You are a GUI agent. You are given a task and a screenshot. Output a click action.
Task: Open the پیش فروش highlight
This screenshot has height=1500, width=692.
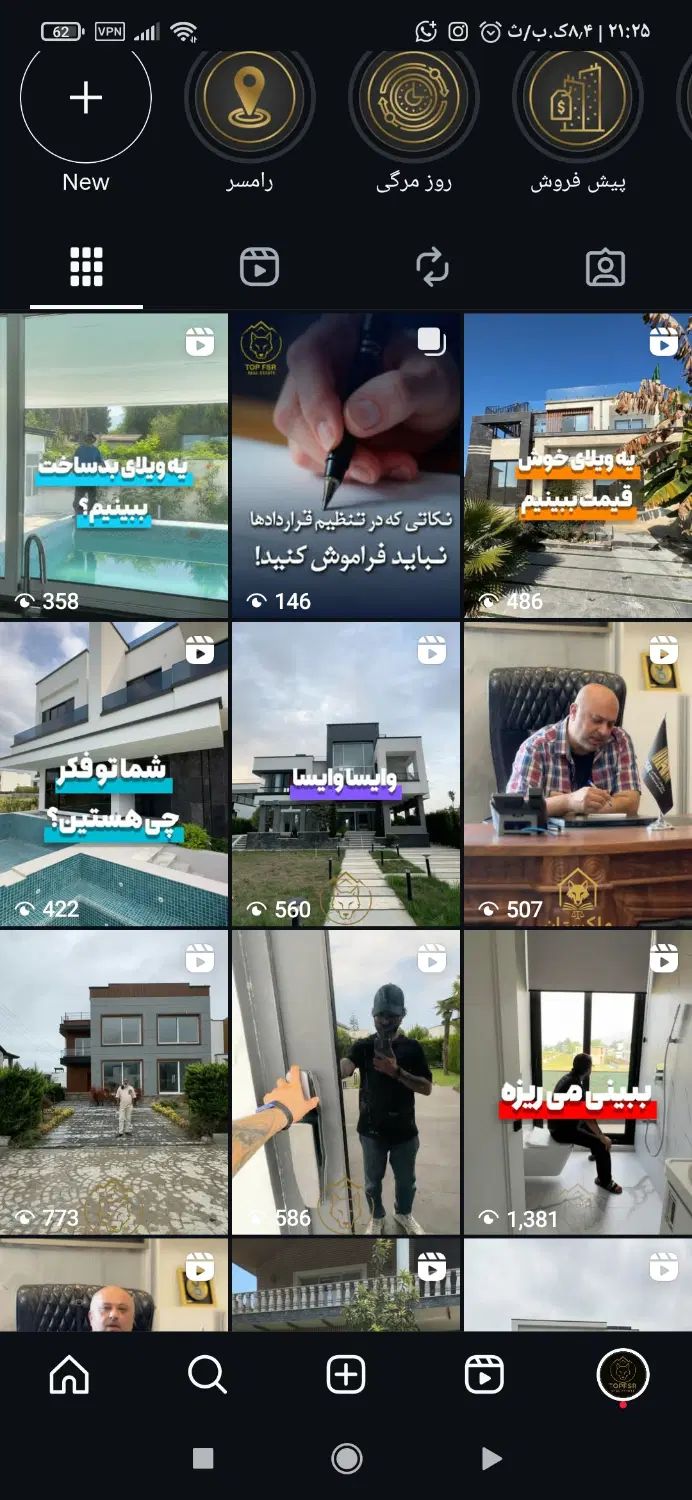point(577,98)
